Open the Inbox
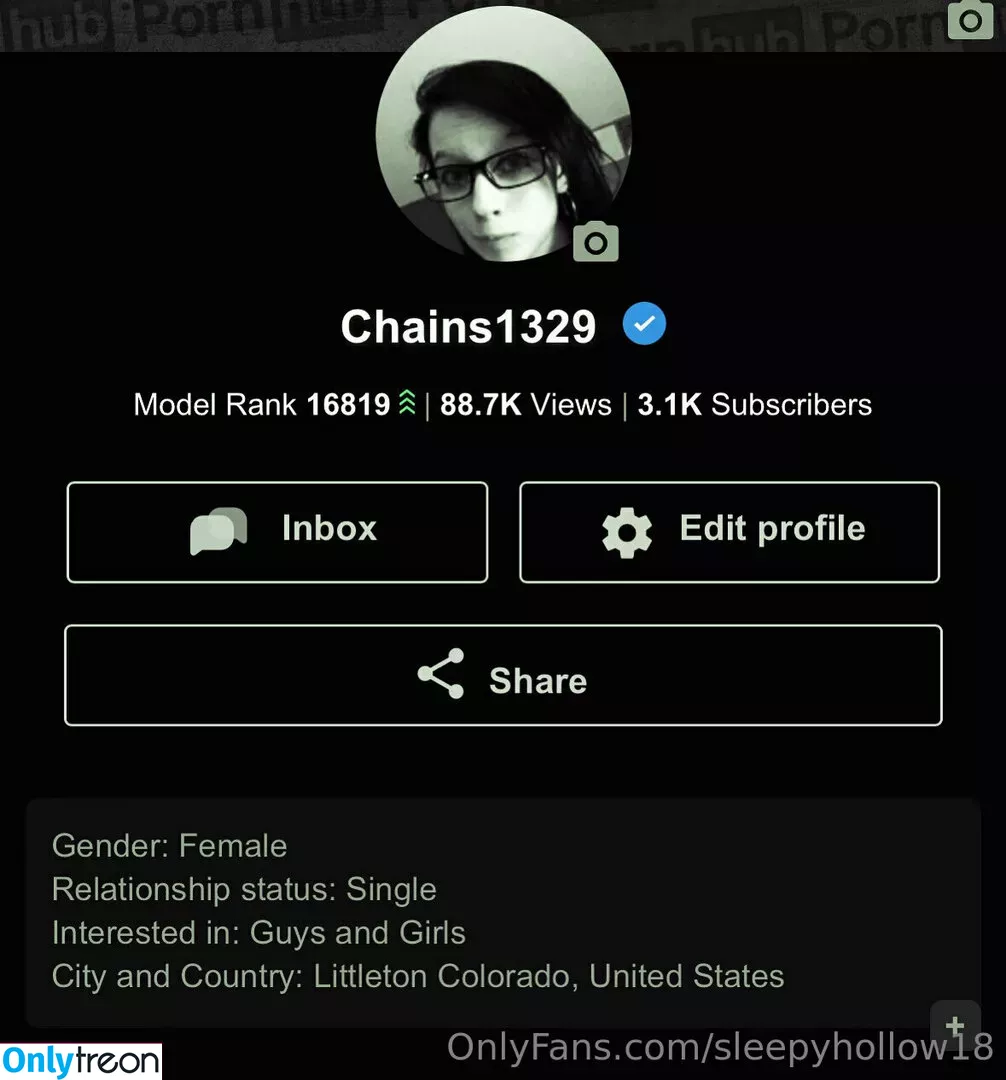1006x1080 pixels. (x=277, y=531)
